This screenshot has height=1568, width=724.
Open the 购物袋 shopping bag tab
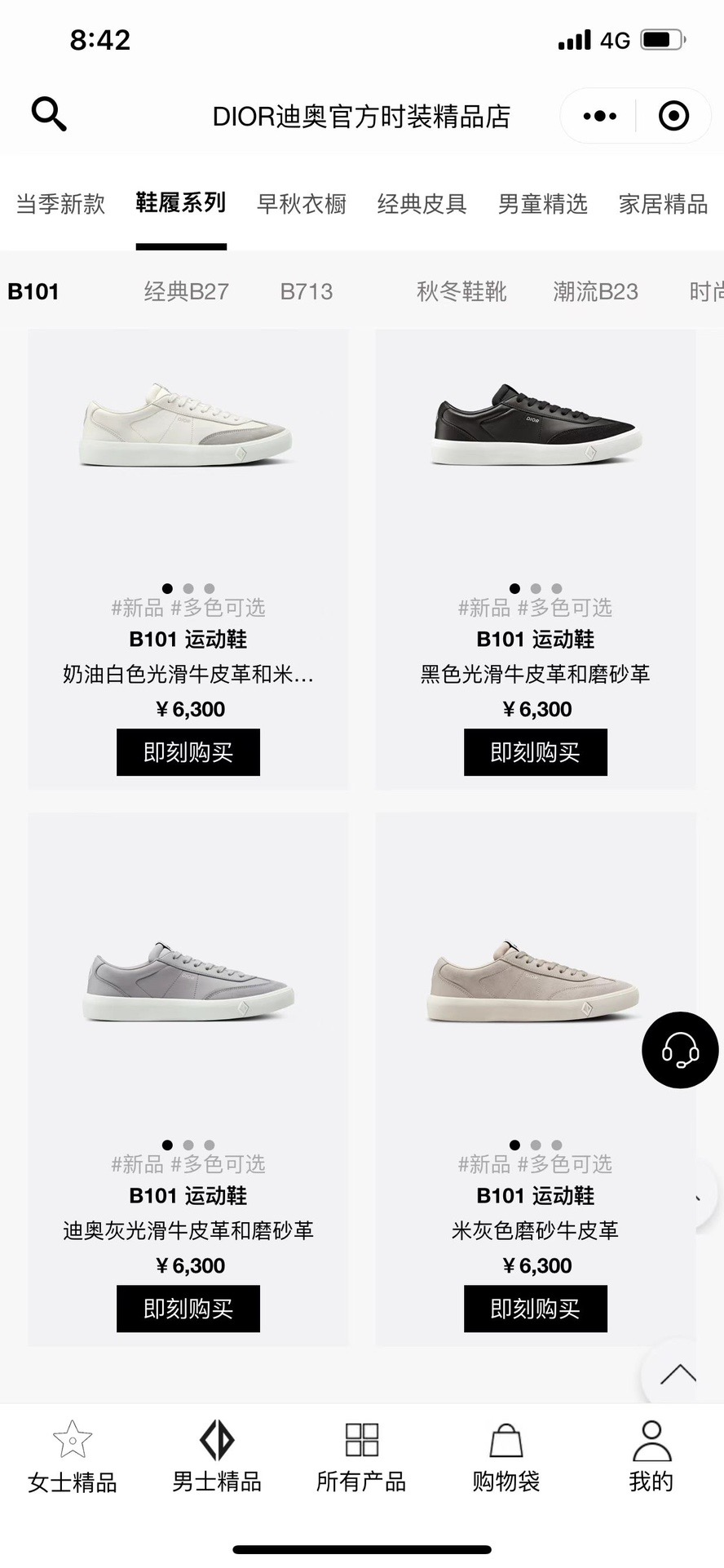[505, 1457]
